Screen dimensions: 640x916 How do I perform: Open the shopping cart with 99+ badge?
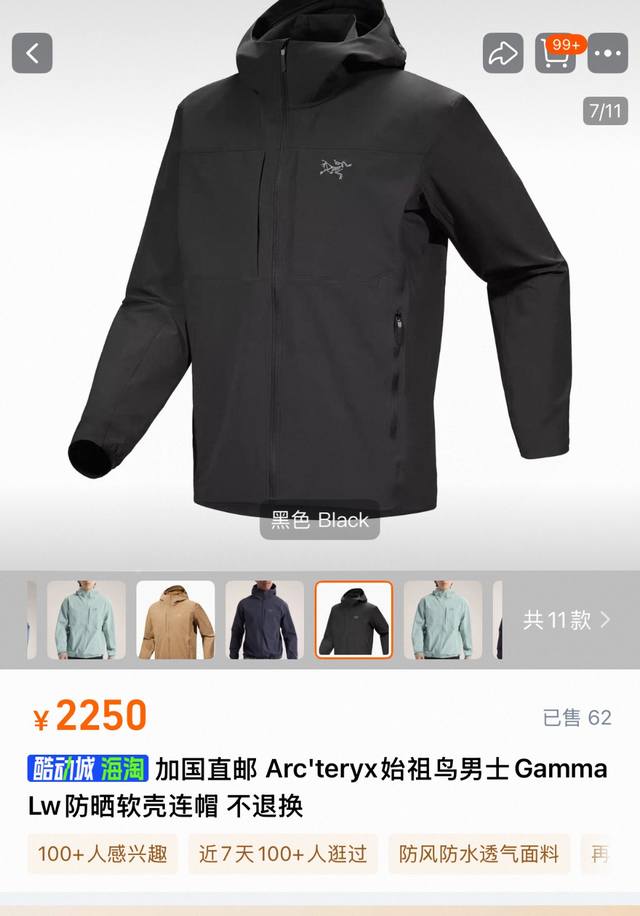tap(555, 53)
